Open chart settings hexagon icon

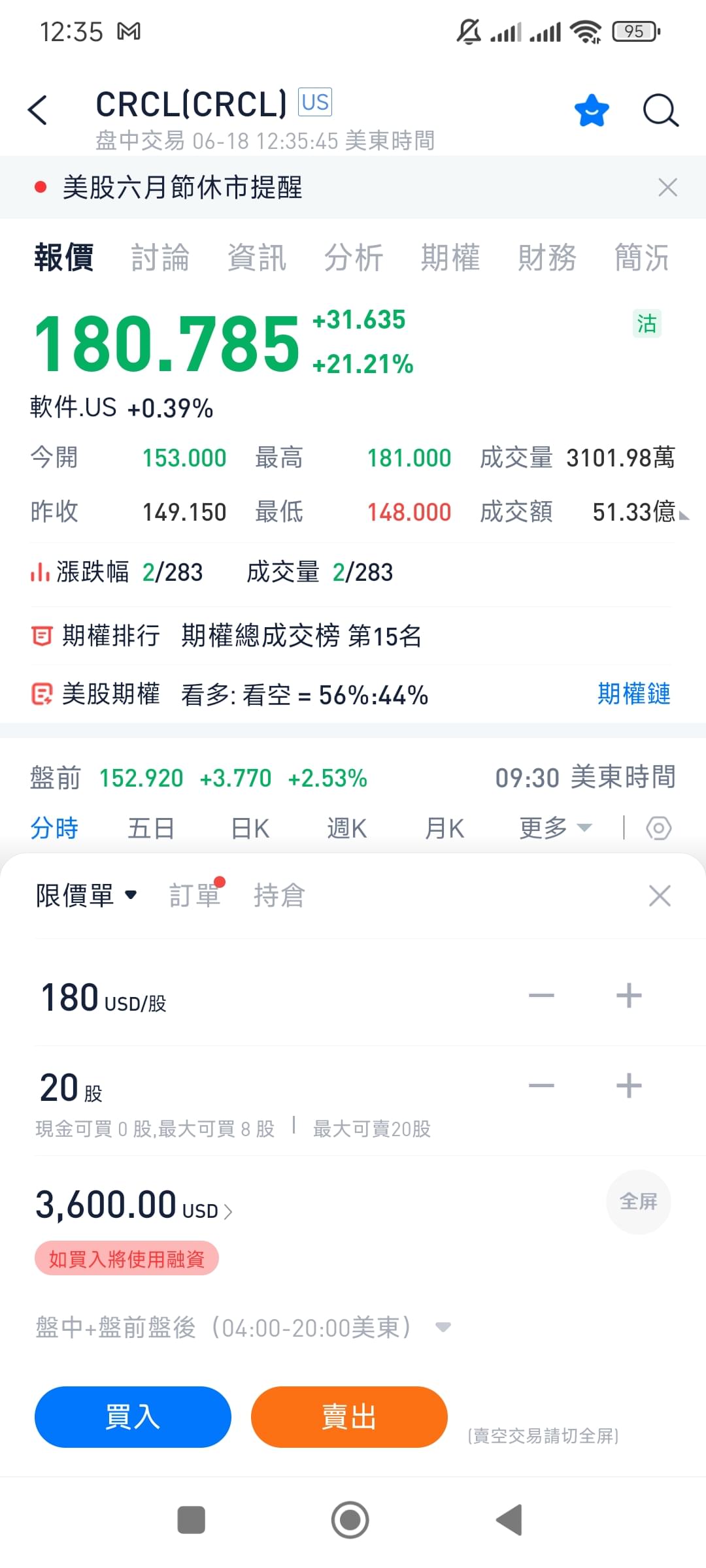tap(658, 828)
